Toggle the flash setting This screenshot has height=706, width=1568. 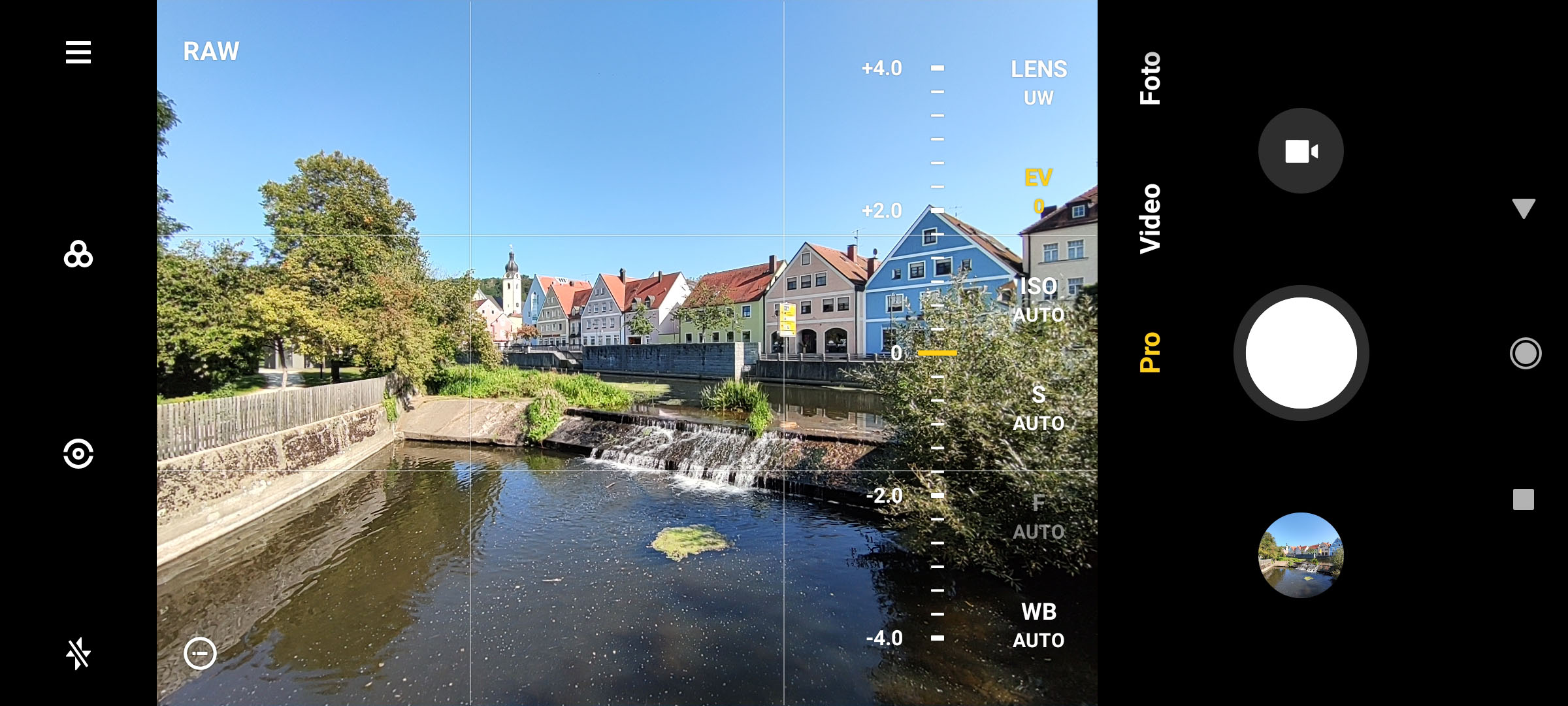78,653
